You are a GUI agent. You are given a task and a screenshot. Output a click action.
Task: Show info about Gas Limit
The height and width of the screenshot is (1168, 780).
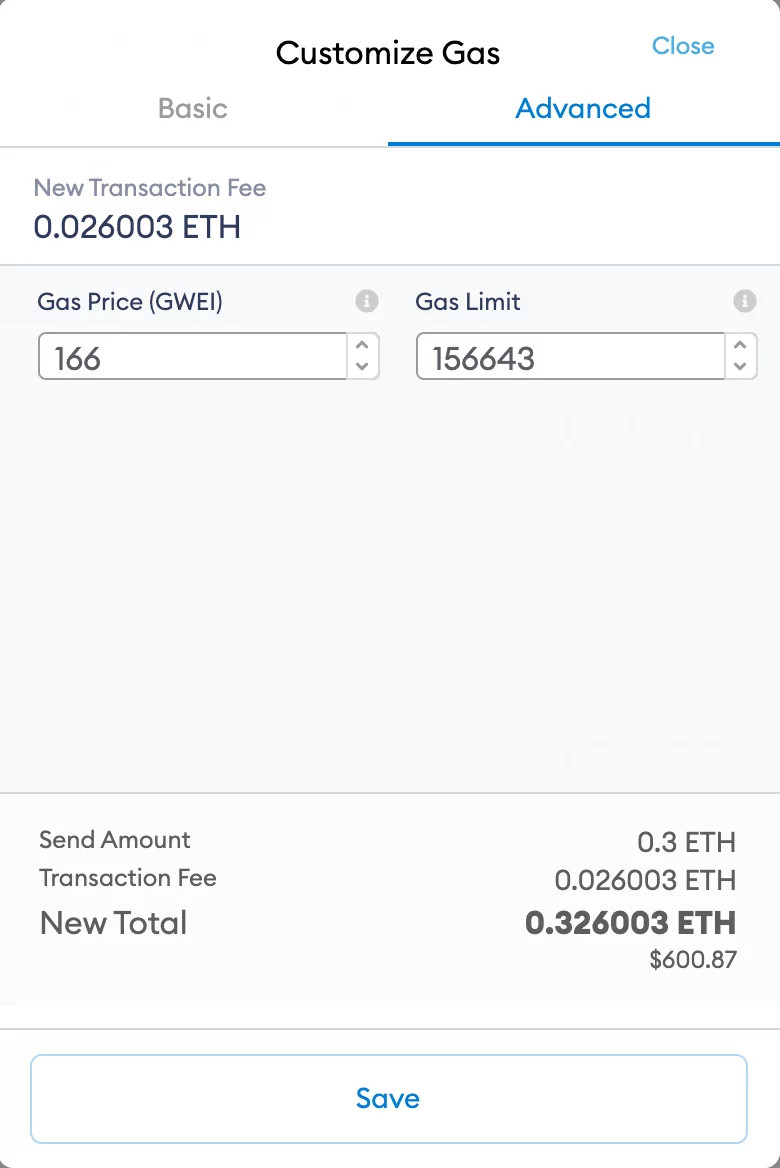[744, 301]
